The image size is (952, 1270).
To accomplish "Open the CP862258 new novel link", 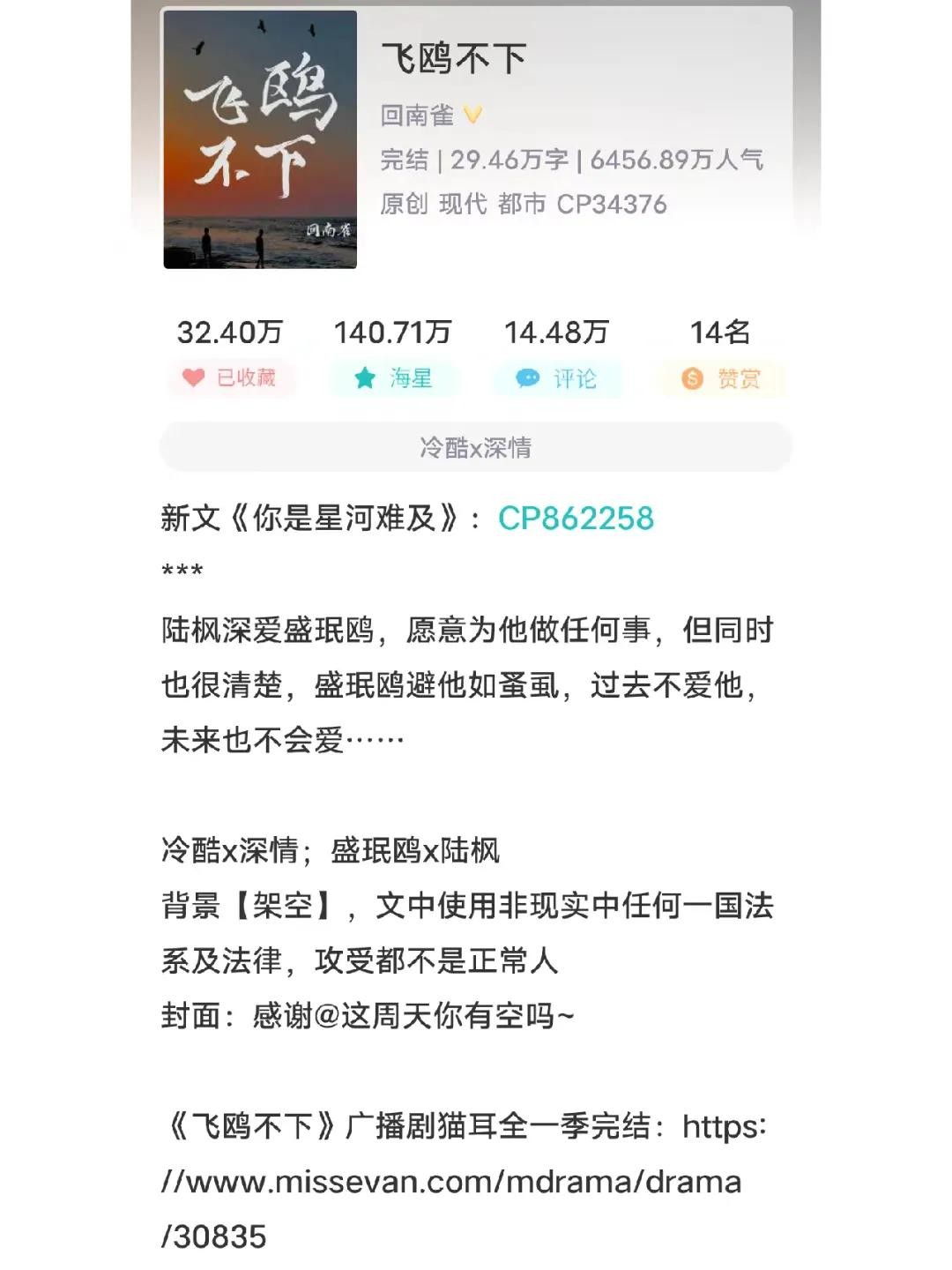I will tap(576, 519).
